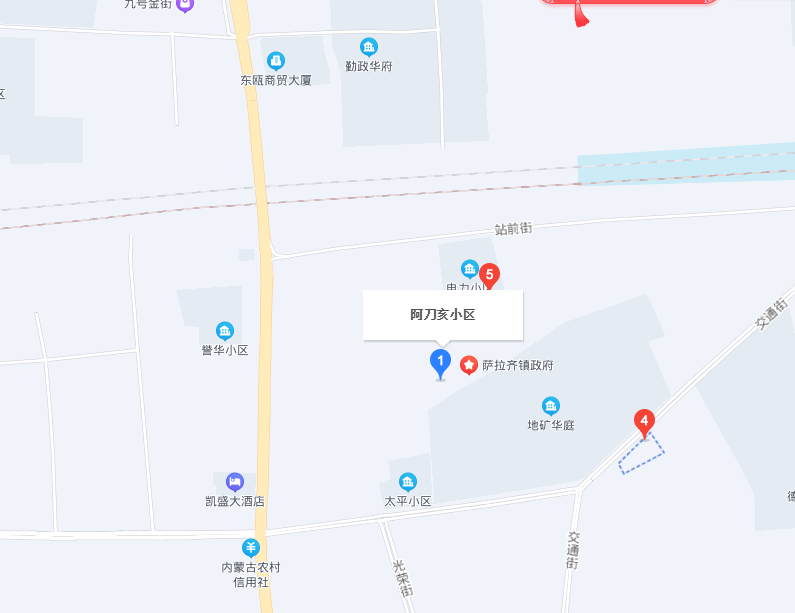795x613 pixels.
Task: Select red map marker number 4
Action: (x=645, y=422)
